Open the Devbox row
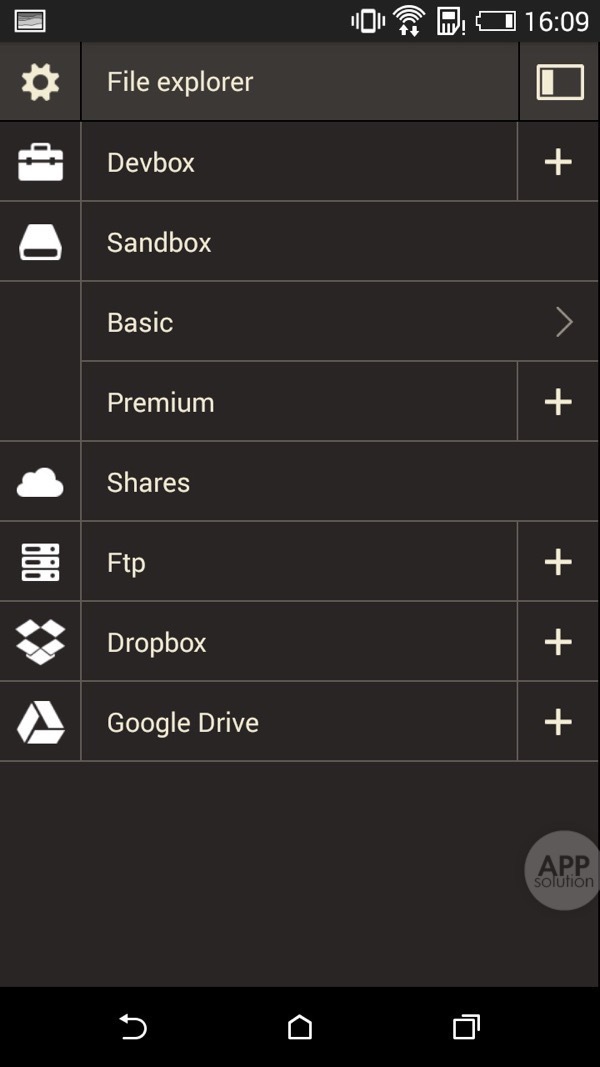Screen dimensions: 600x1067 click(x=298, y=162)
